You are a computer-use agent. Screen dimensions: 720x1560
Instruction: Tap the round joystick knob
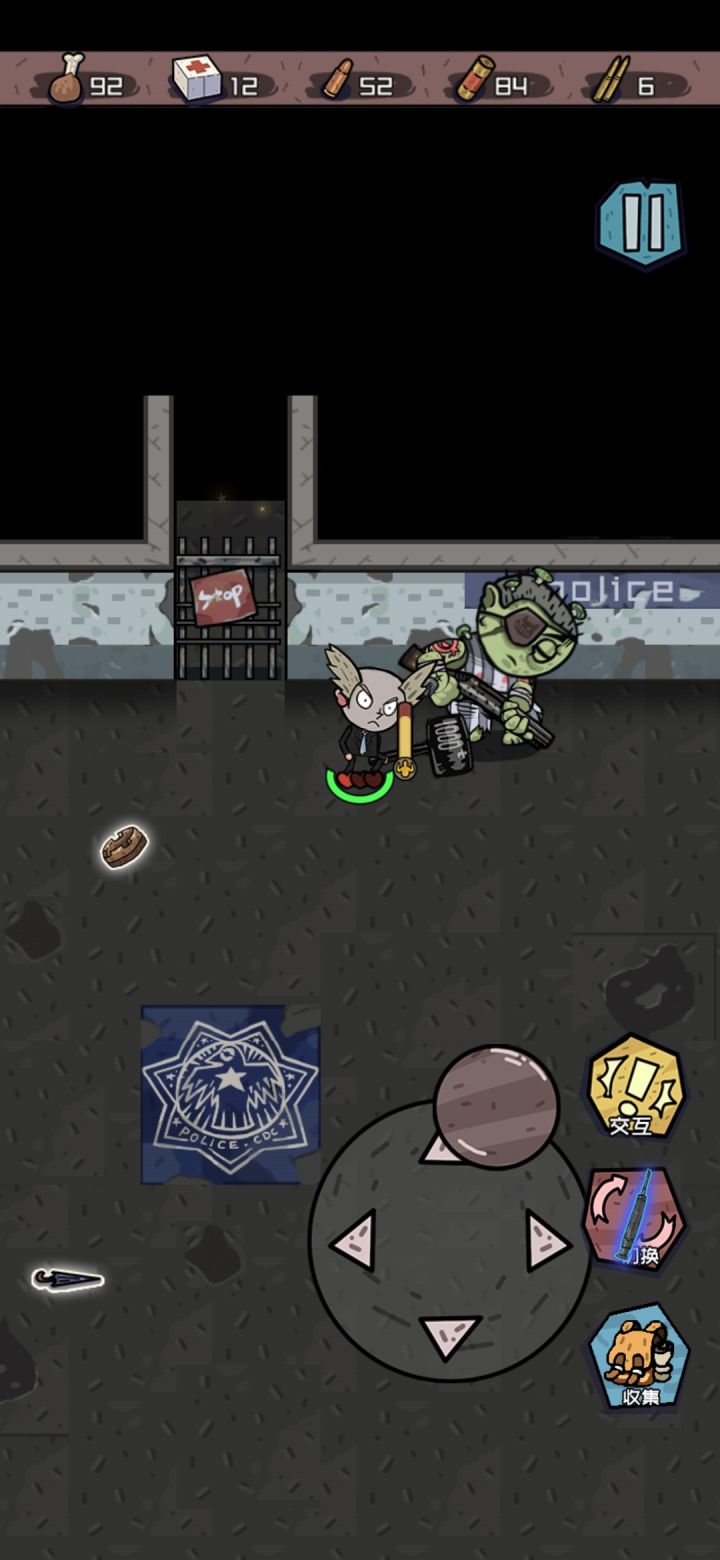[x=494, y=1108]
